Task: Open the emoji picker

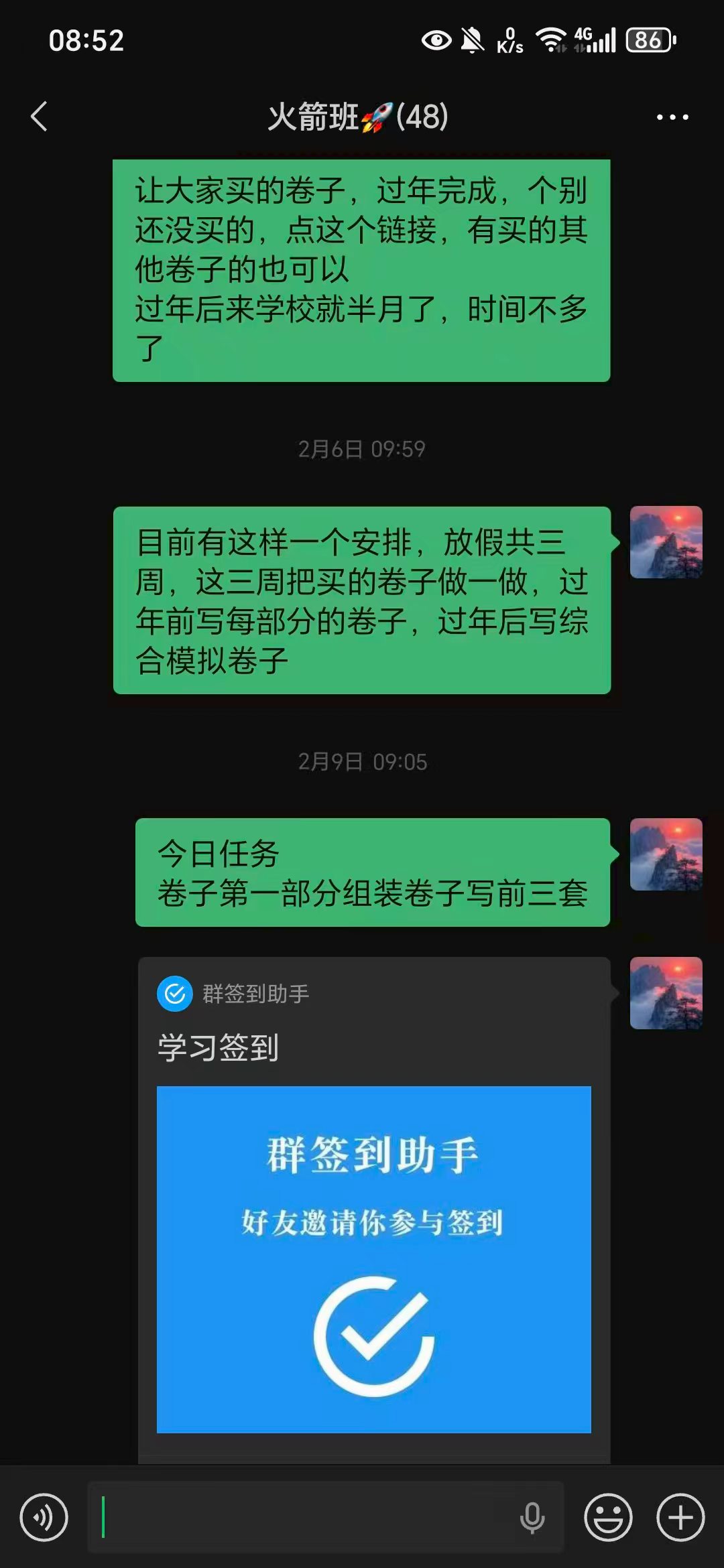Action: pos(608,1517)
